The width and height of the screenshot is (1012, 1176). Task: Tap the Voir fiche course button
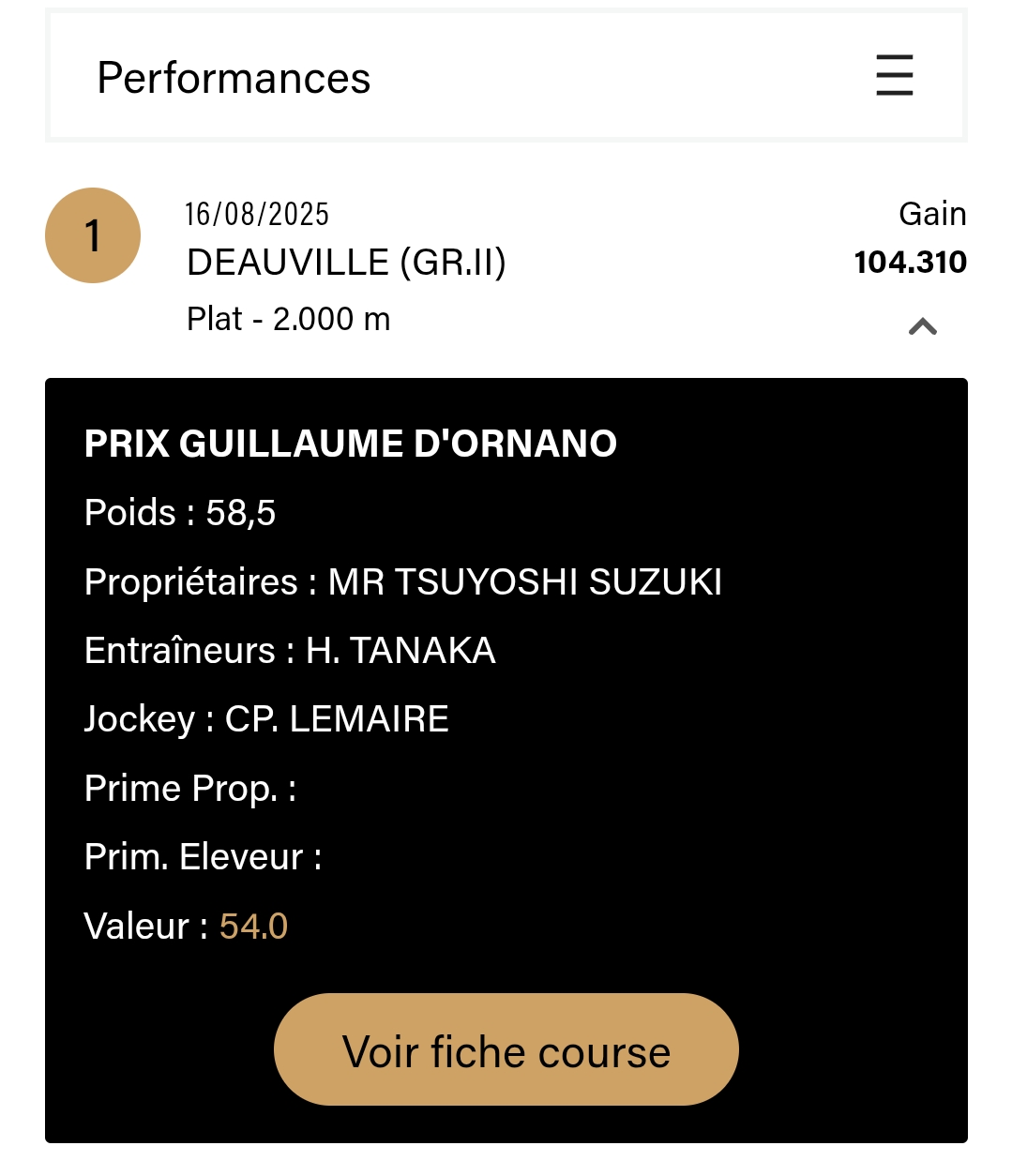(x=506, y=1049)
